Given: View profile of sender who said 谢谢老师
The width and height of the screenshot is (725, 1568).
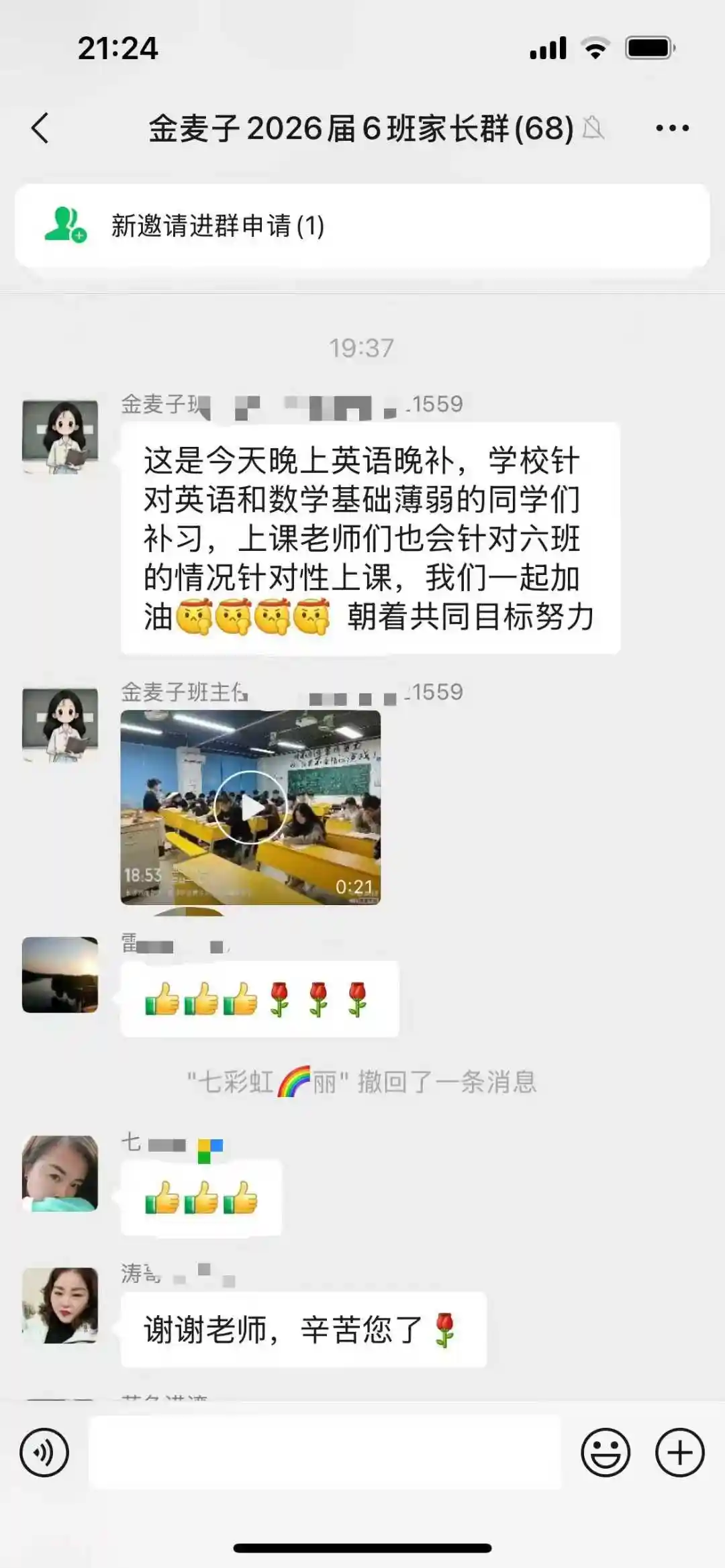Looking at the screenshot, I should pos(60,1305).
